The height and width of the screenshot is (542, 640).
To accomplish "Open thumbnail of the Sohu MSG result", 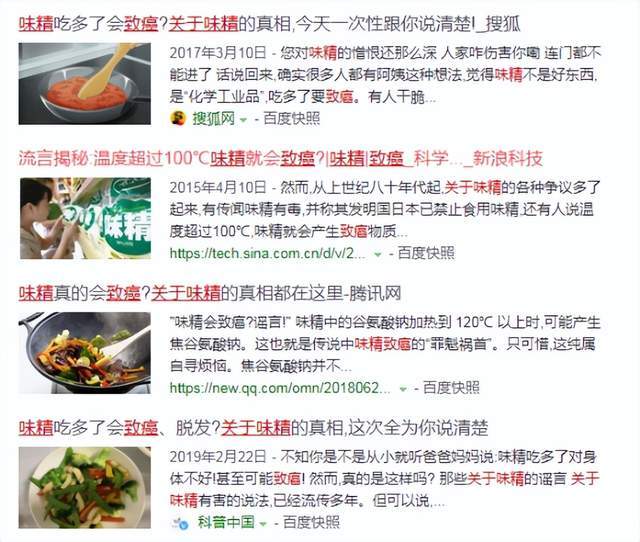I will tap(84, 83).
